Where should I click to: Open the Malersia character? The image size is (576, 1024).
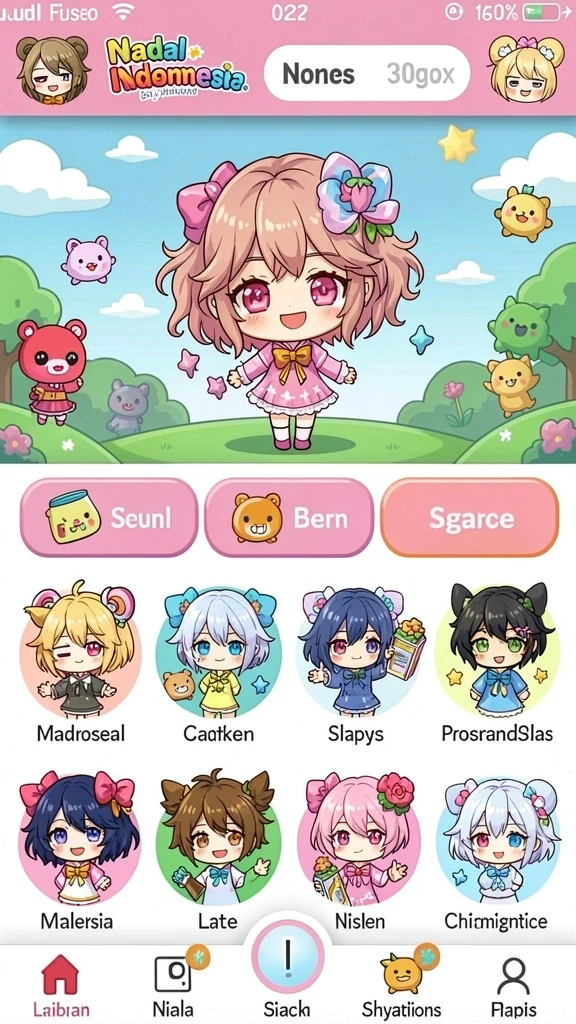click(77, 849)
